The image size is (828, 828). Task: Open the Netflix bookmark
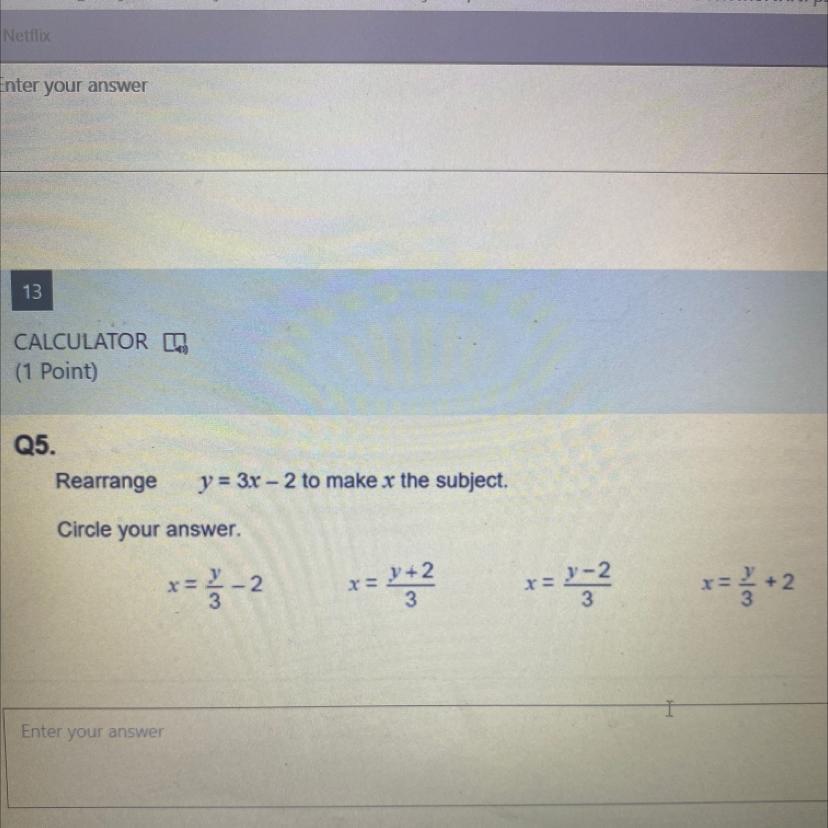click(x=25, y=36)
